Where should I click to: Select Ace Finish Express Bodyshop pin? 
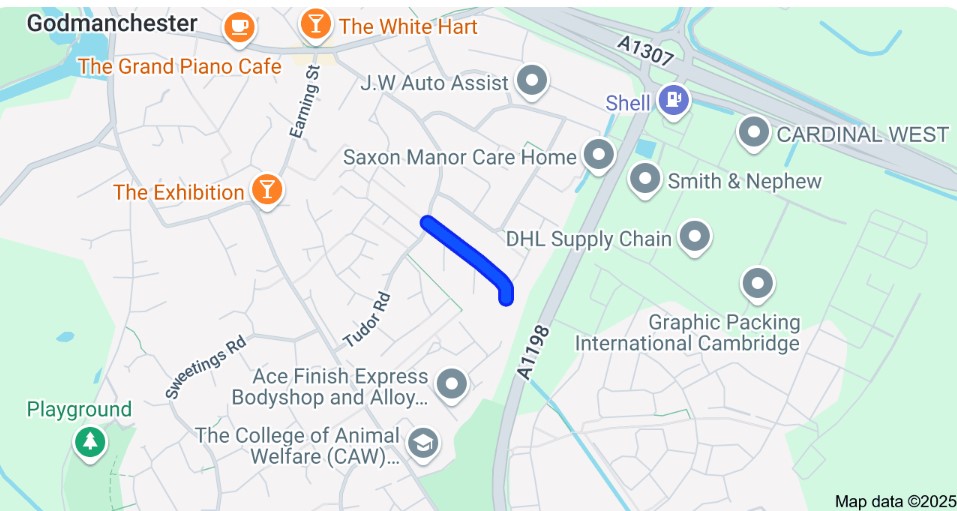coord(453,383)
